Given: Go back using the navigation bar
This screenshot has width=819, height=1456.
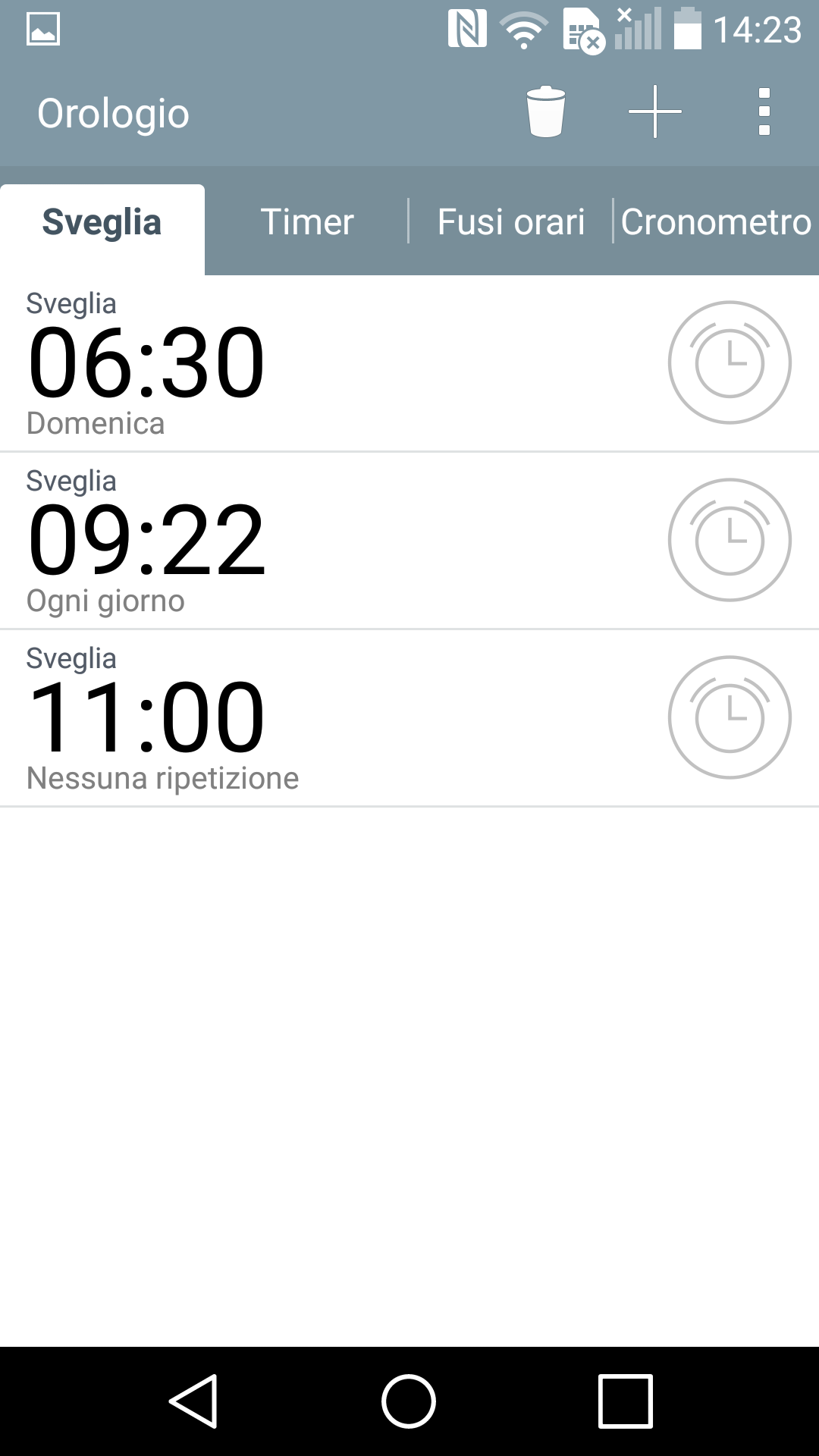Looking at the screenshot, I should [194, 1401].
